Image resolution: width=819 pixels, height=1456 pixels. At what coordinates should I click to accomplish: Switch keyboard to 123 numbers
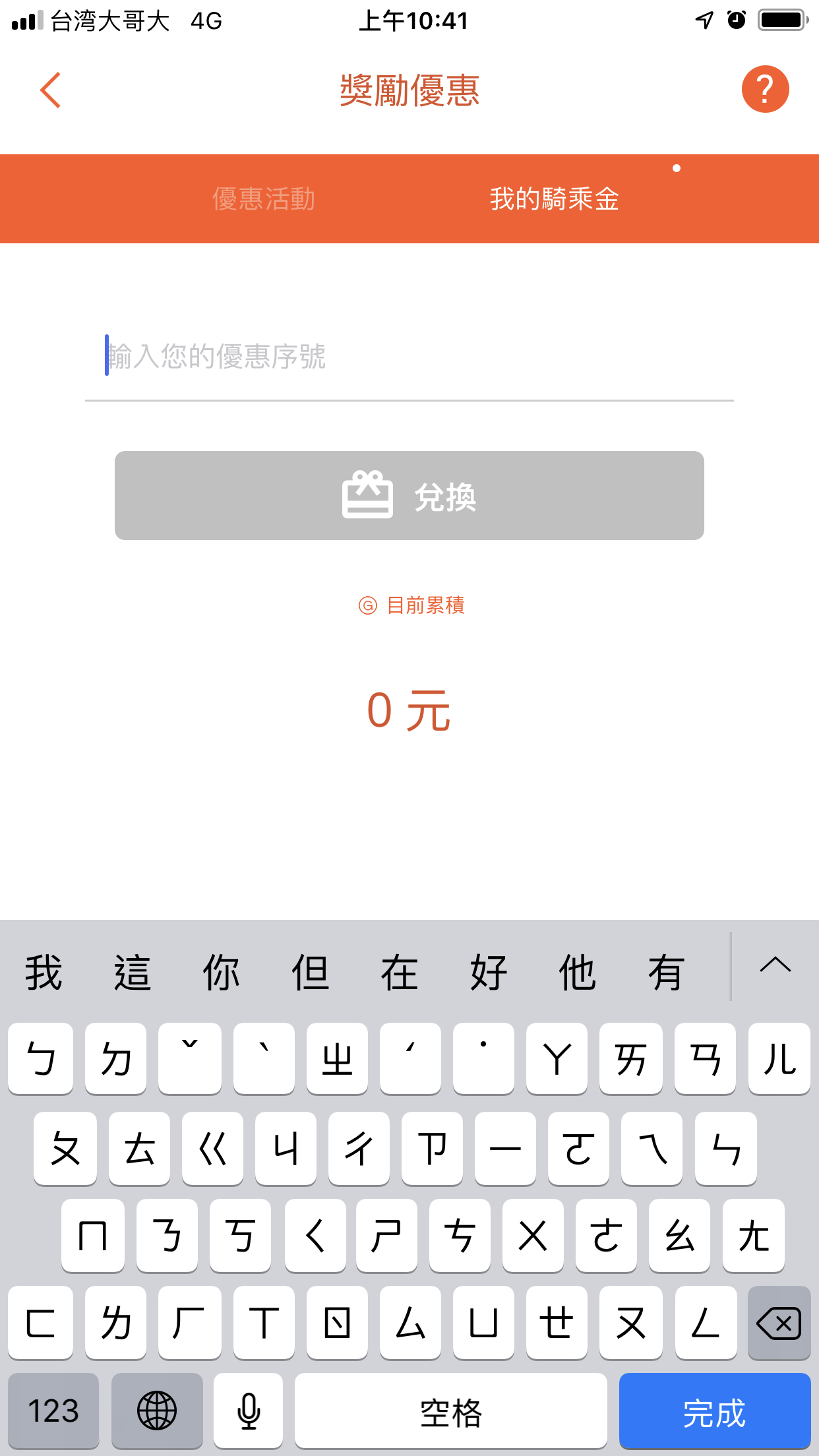click(x=53, y=1412)
